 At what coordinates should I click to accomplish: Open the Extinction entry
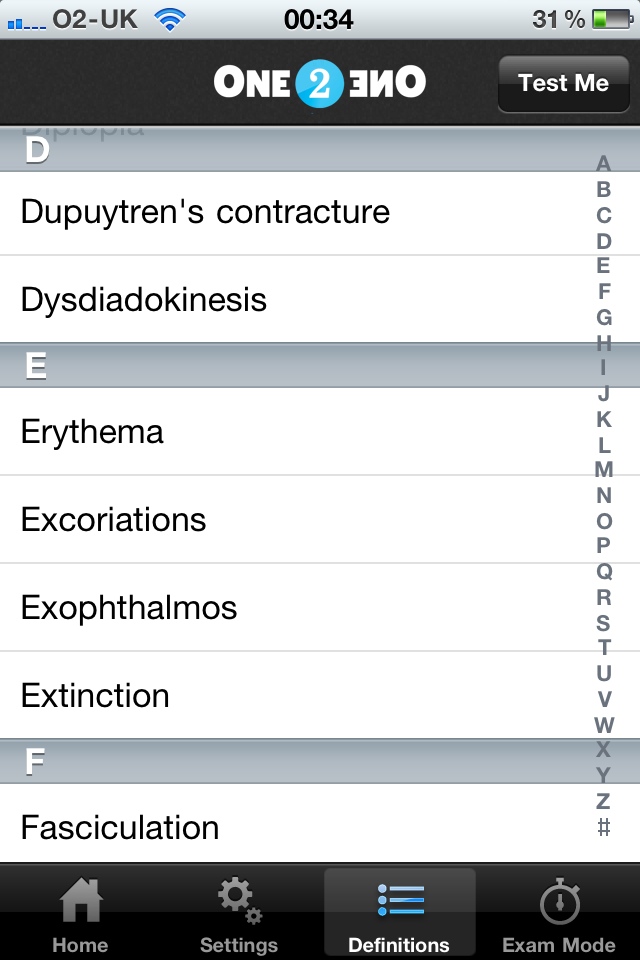click(x=95, y=696)
